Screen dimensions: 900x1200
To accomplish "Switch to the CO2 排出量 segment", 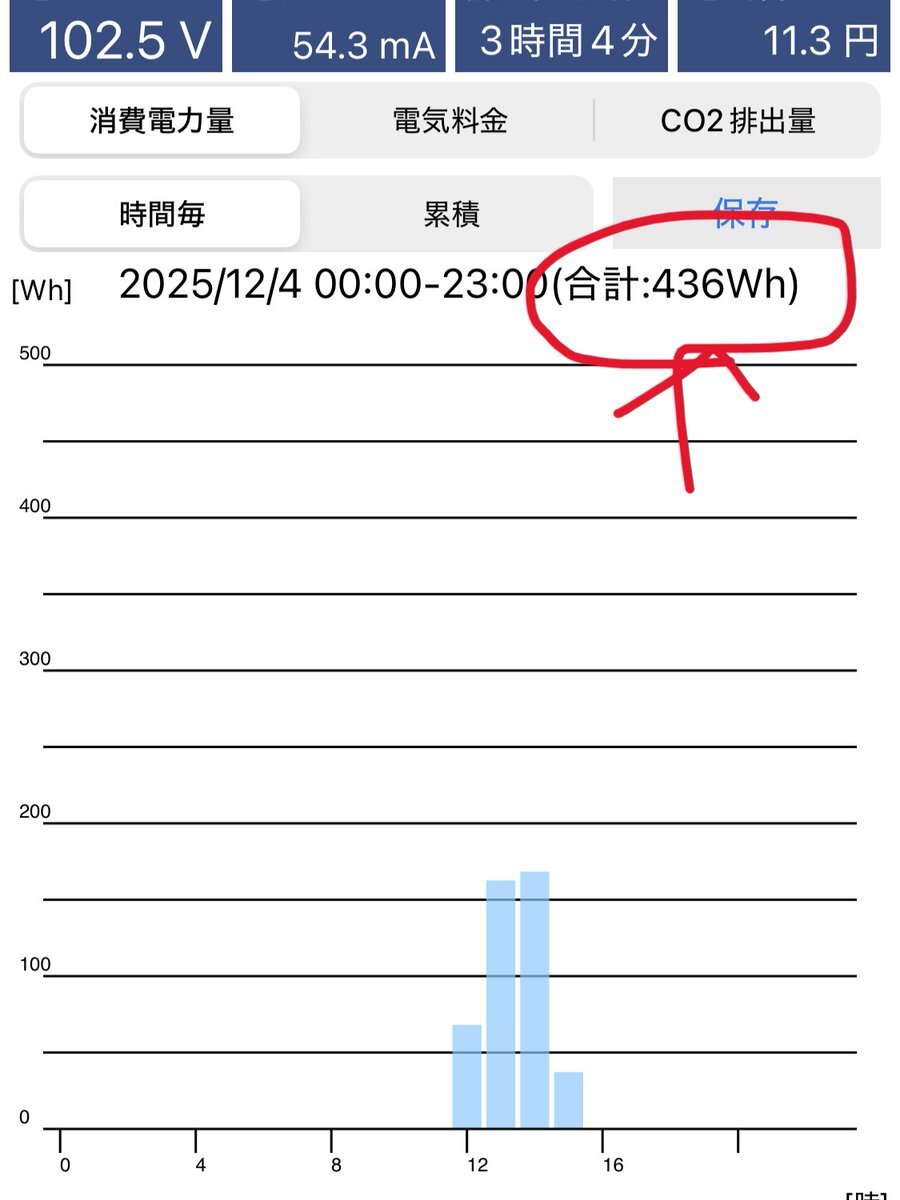I will 738,121.
